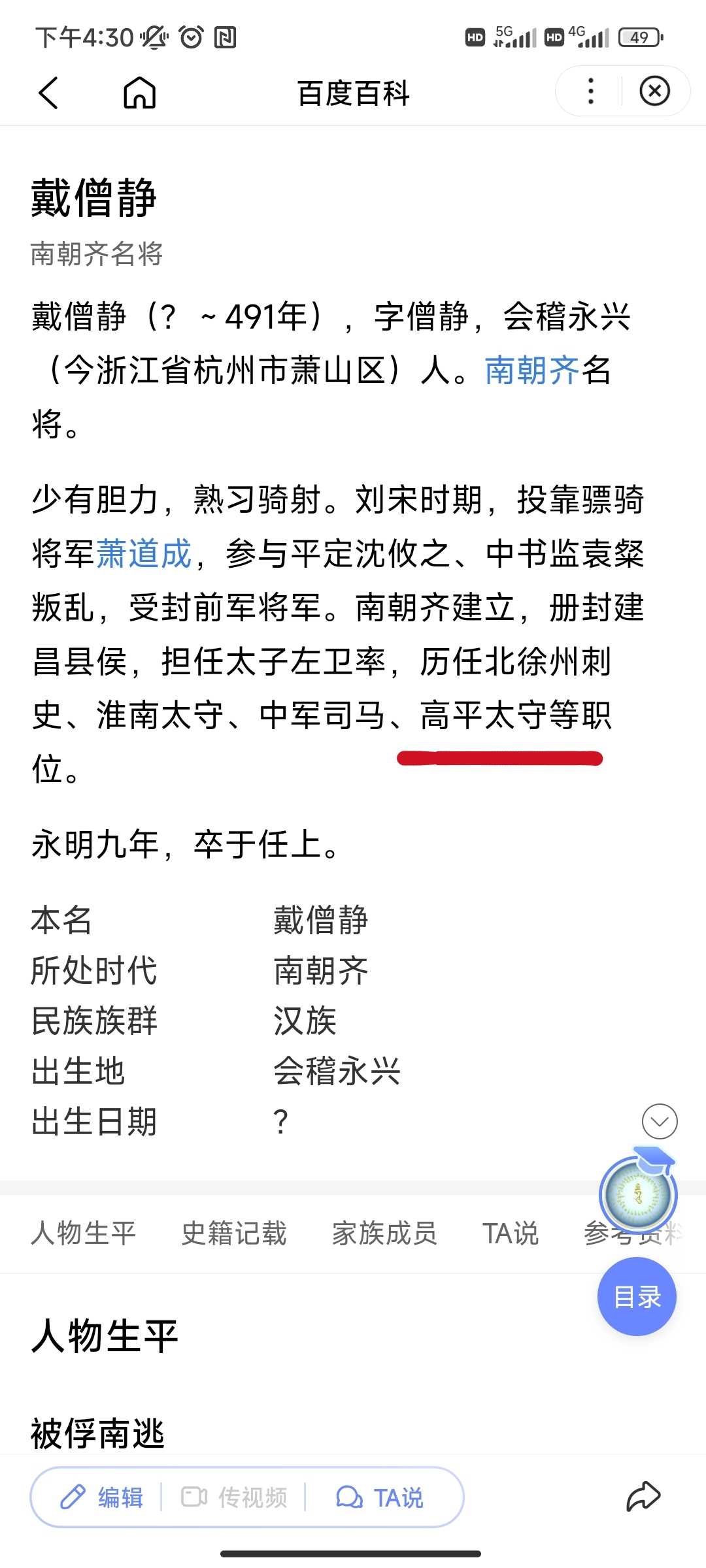Switch to the TA说 tab
Image resolution: width=706 pixels, height=1568 pixels.
511,1233
